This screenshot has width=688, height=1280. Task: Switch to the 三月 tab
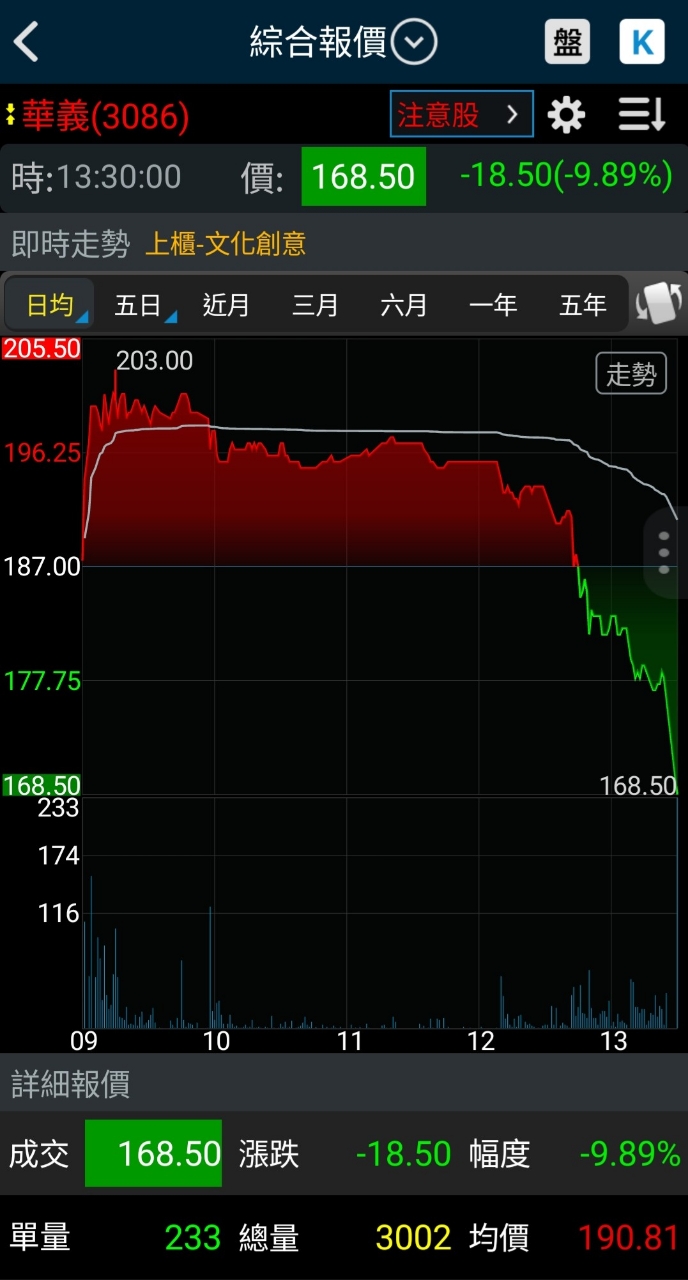tap(315, 305)
